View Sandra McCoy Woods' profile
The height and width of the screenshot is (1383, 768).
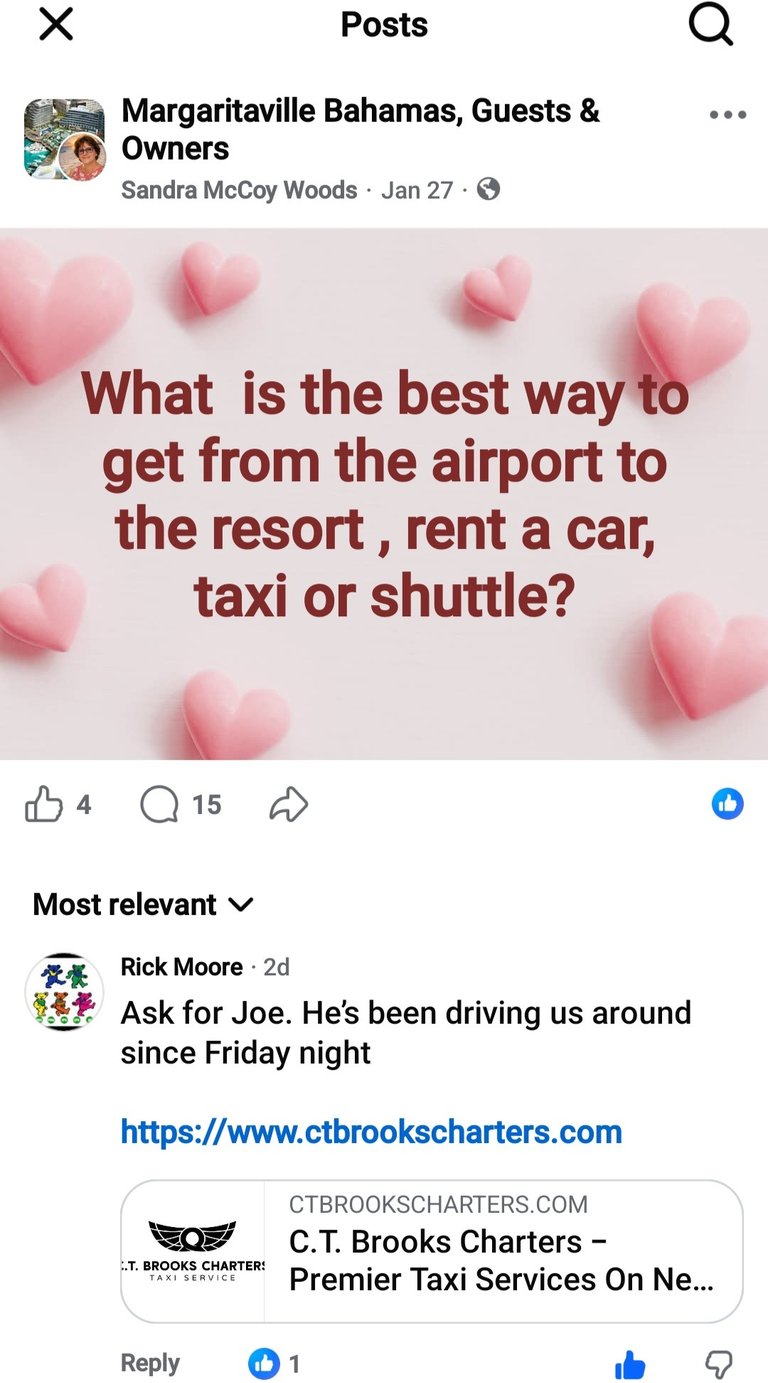coord(239,189)
